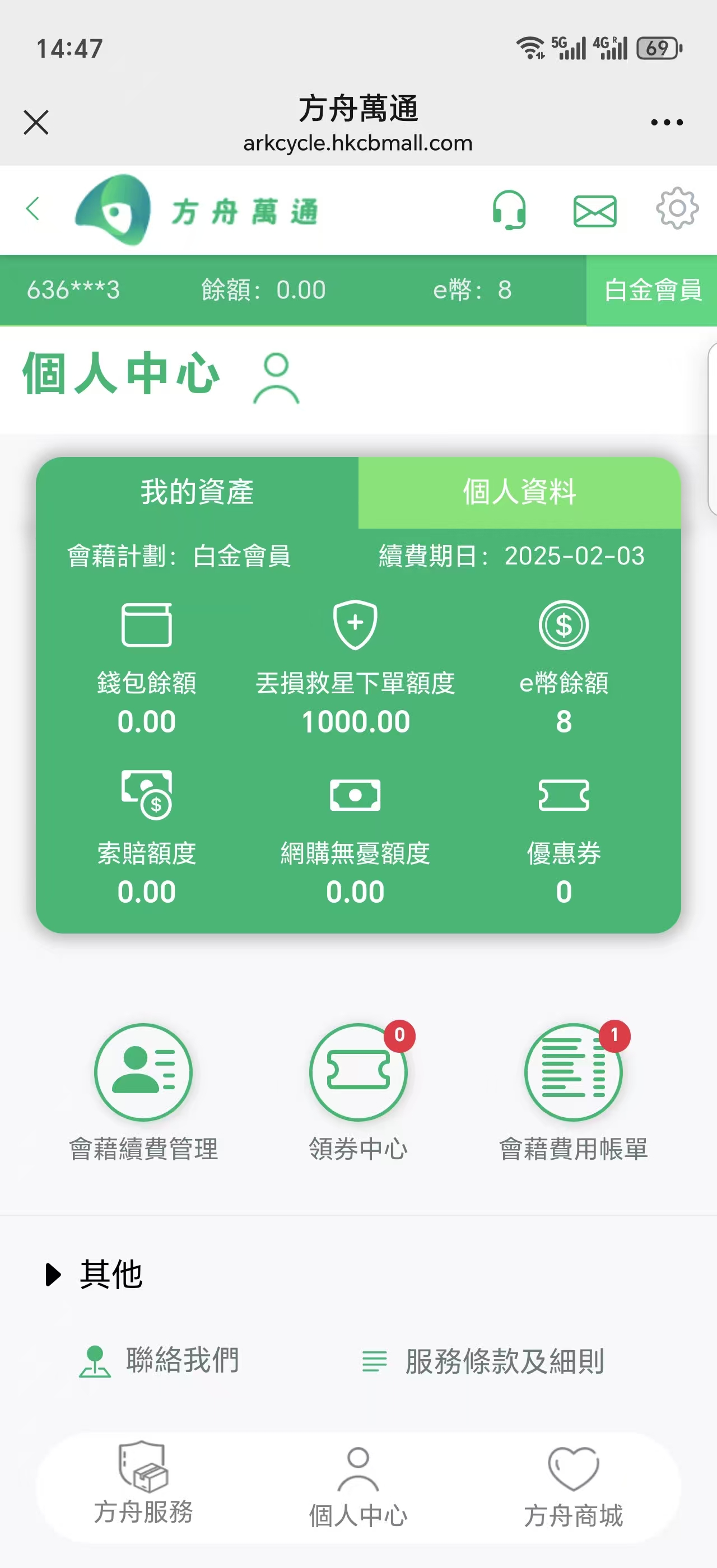Open 領券中心 coupon center

pos(358,1093)
